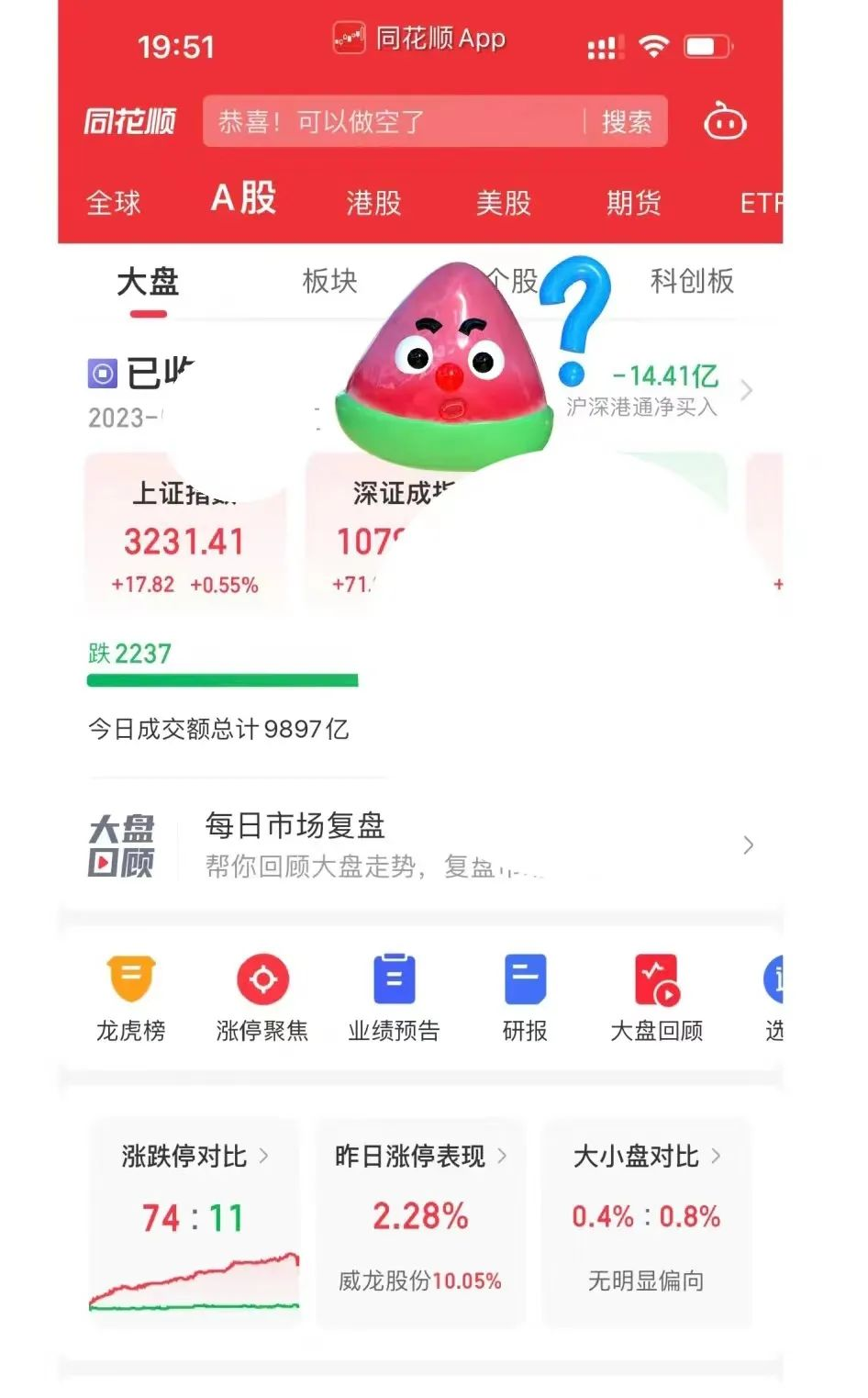
Task: Open the 上证指数 index card
Action: (185, 530)
